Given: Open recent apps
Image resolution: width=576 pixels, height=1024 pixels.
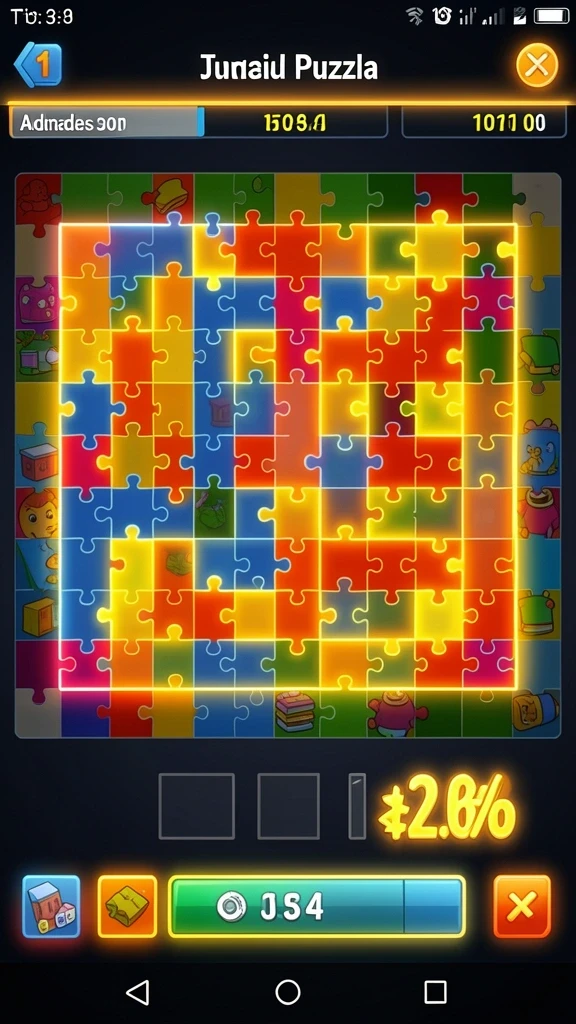Looking at the screenshot, I should [x=436, y=992].
